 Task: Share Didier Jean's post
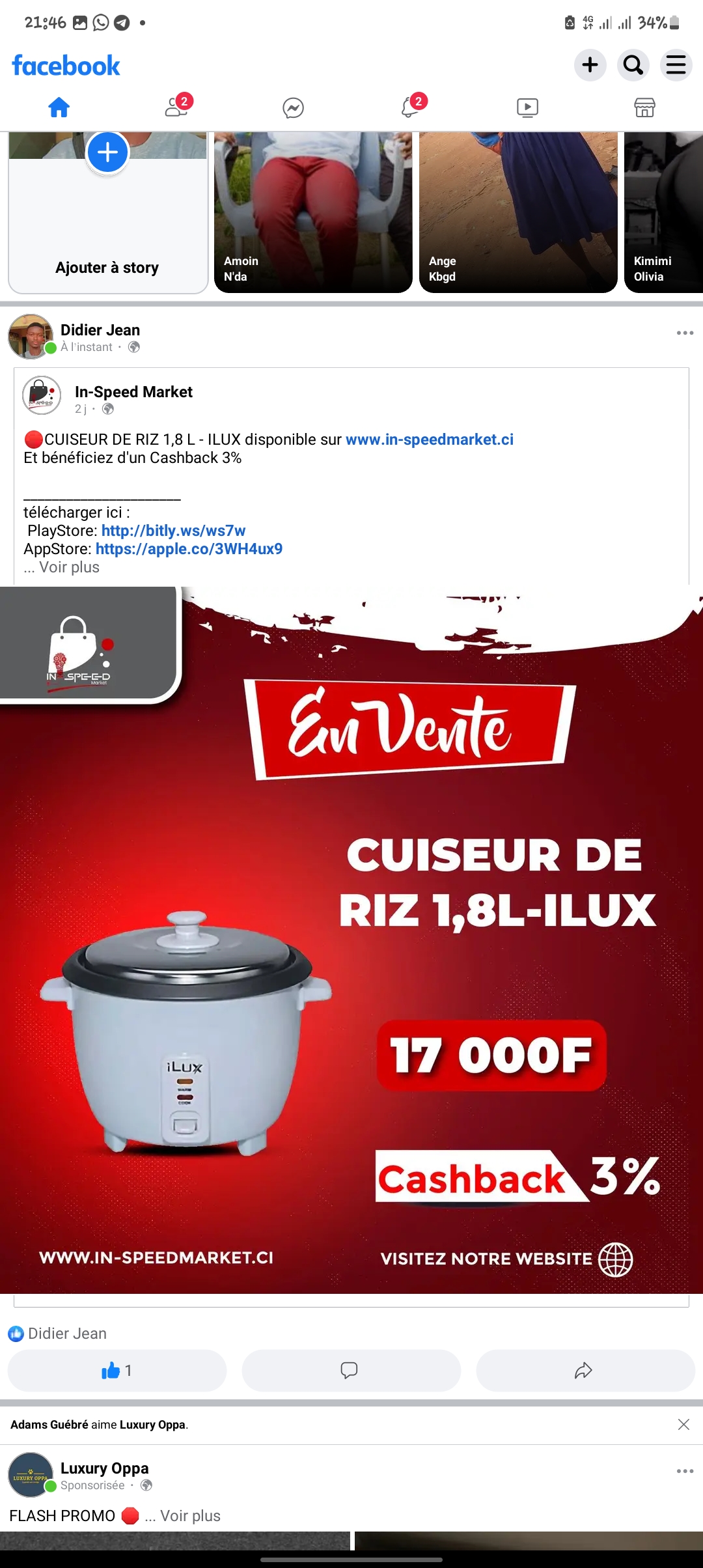[x=585, y=1370]
